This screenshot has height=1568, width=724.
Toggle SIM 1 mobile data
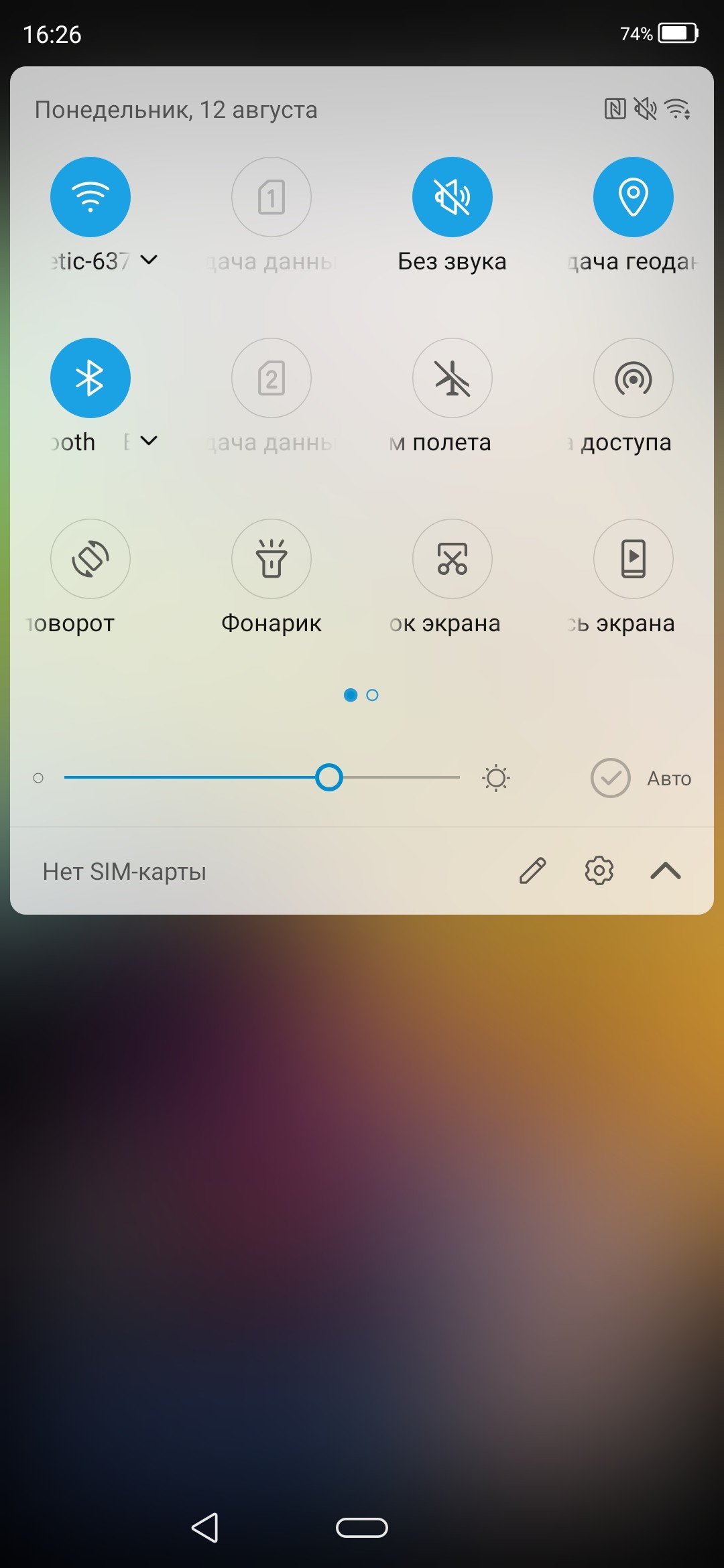(x=271, y=197)
